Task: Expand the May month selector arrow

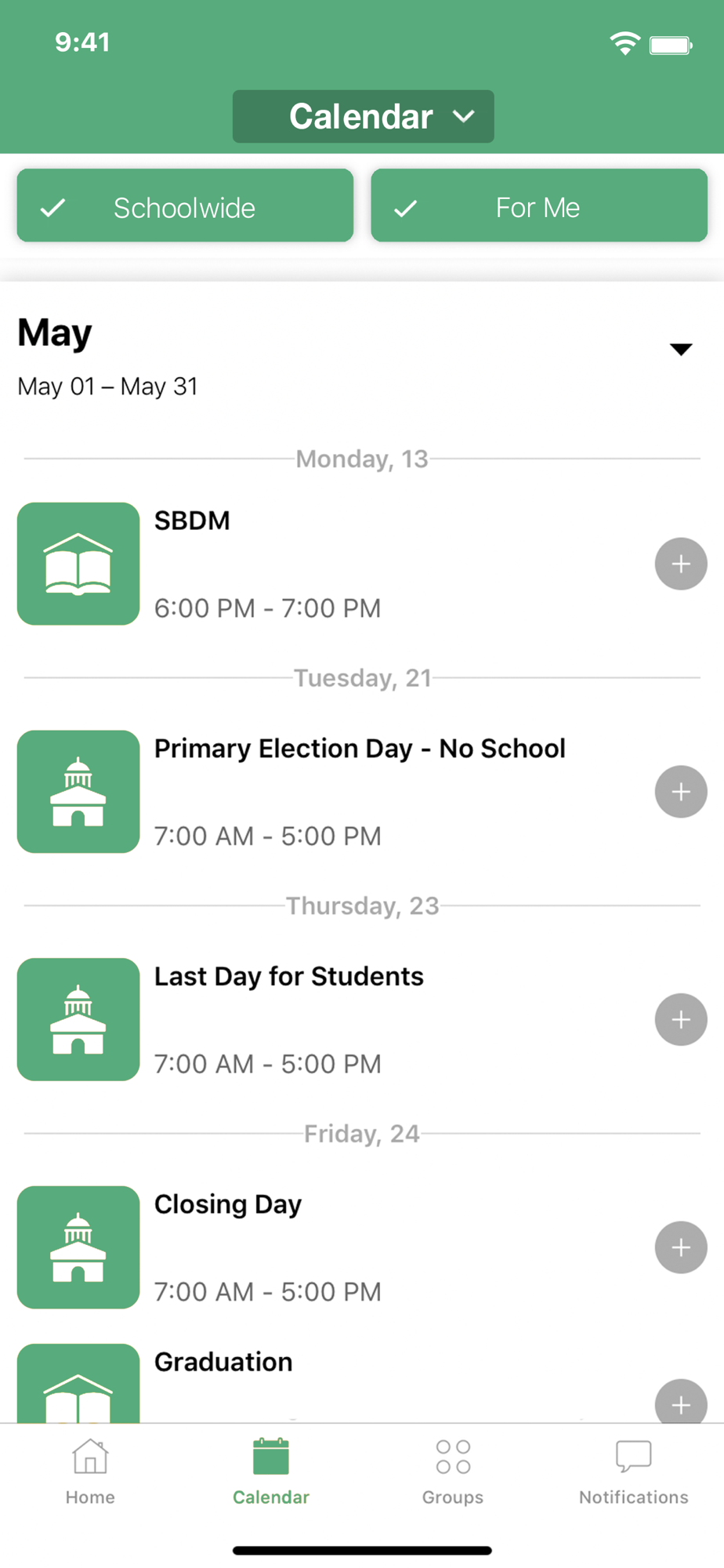Action: (681, 349)
